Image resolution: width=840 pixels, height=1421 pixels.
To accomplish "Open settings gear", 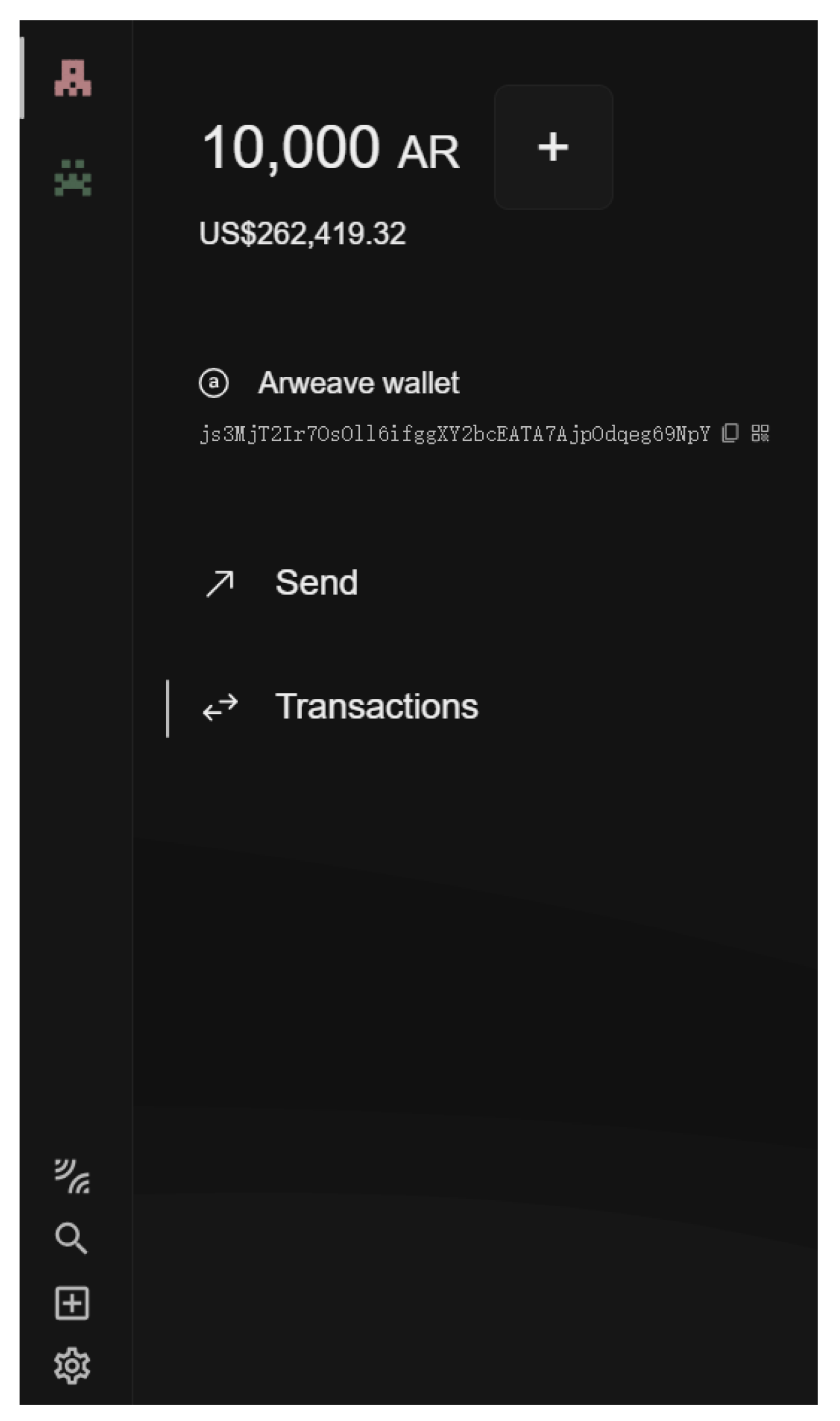I will click(x=72, y=1366).
